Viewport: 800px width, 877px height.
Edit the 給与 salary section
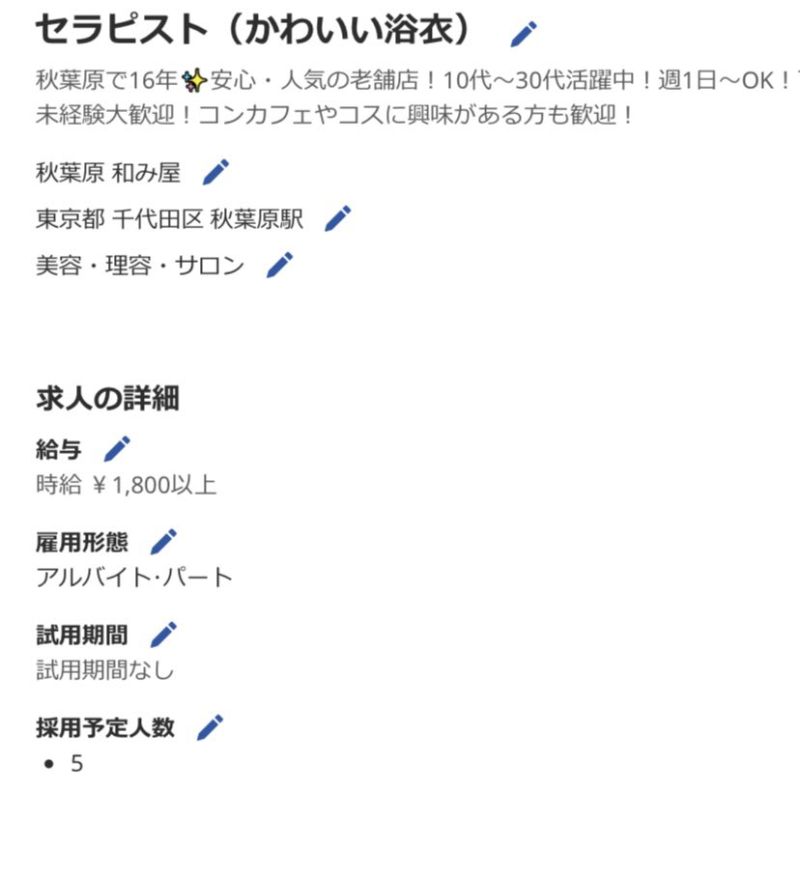pyautogui.click(x=117, y=449)
